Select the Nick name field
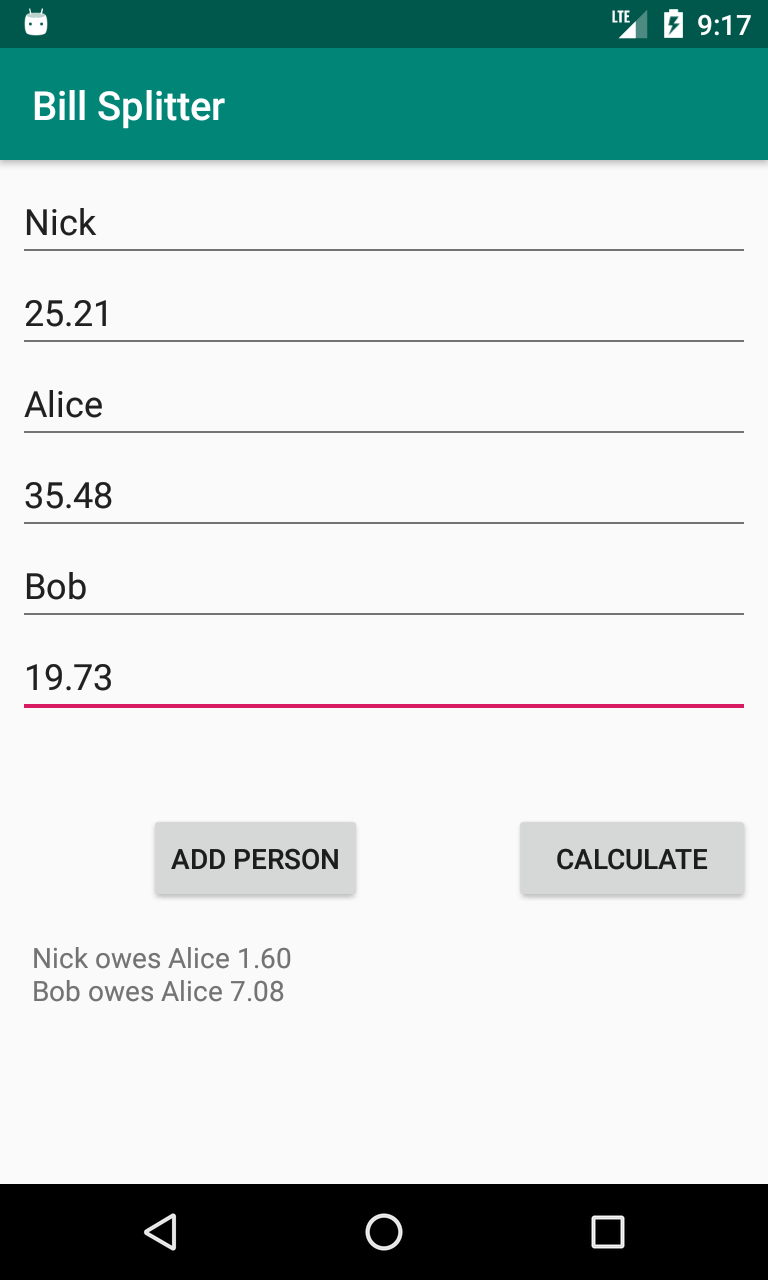 [x=384, y=222]
